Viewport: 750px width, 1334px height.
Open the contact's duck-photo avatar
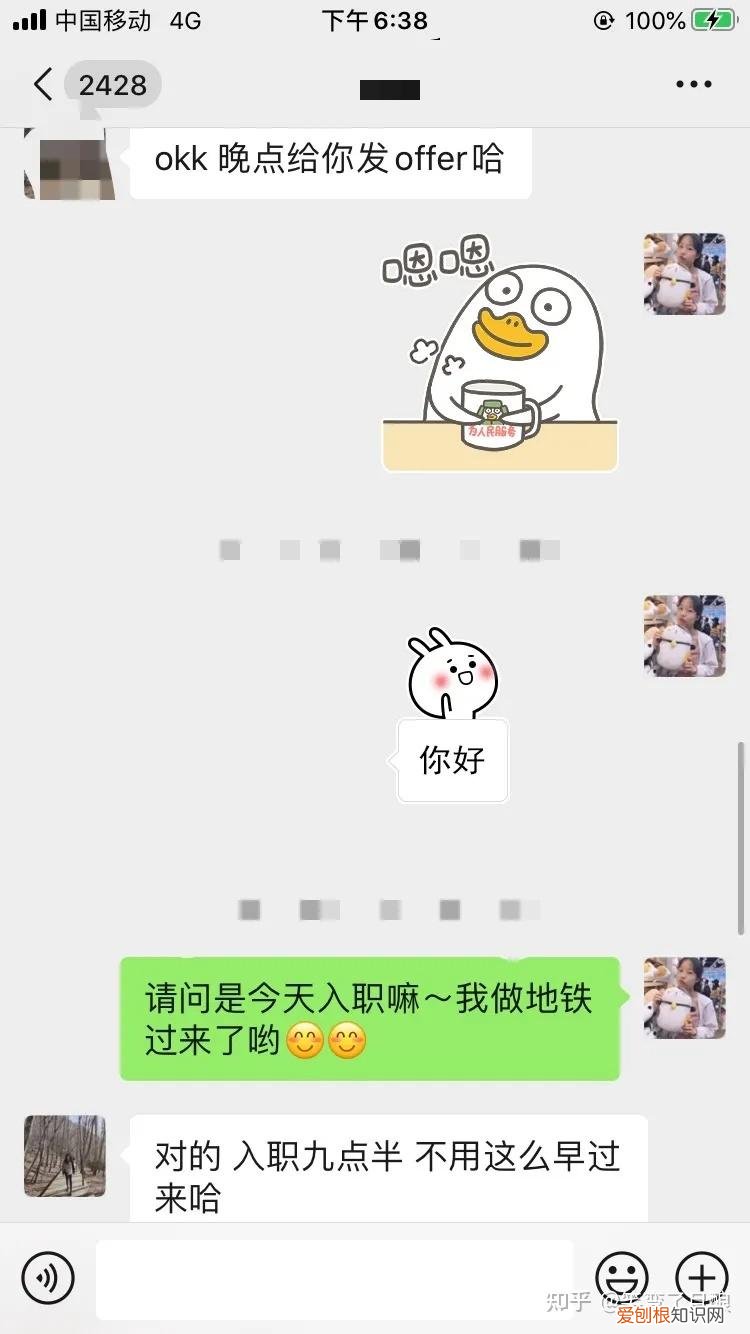tap(684, 274)
